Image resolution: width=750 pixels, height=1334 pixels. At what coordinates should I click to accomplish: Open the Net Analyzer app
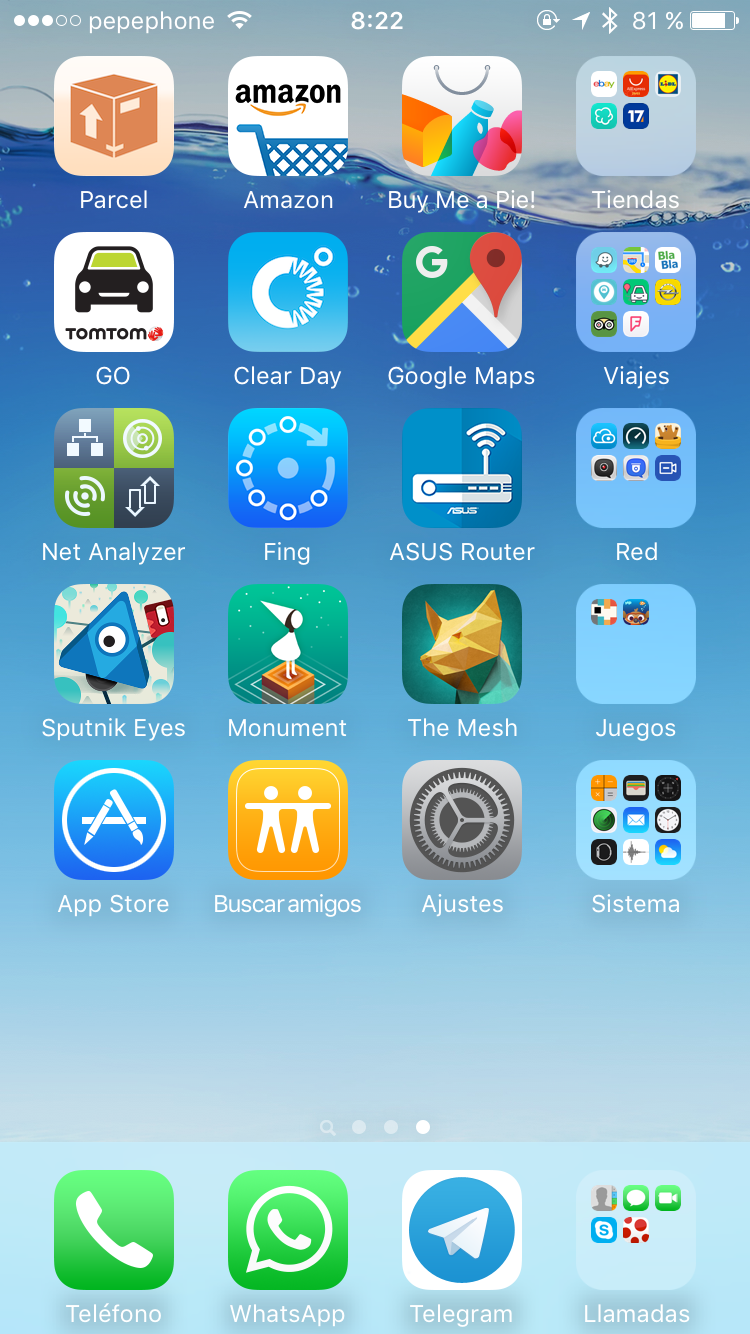tap(114, 468)
